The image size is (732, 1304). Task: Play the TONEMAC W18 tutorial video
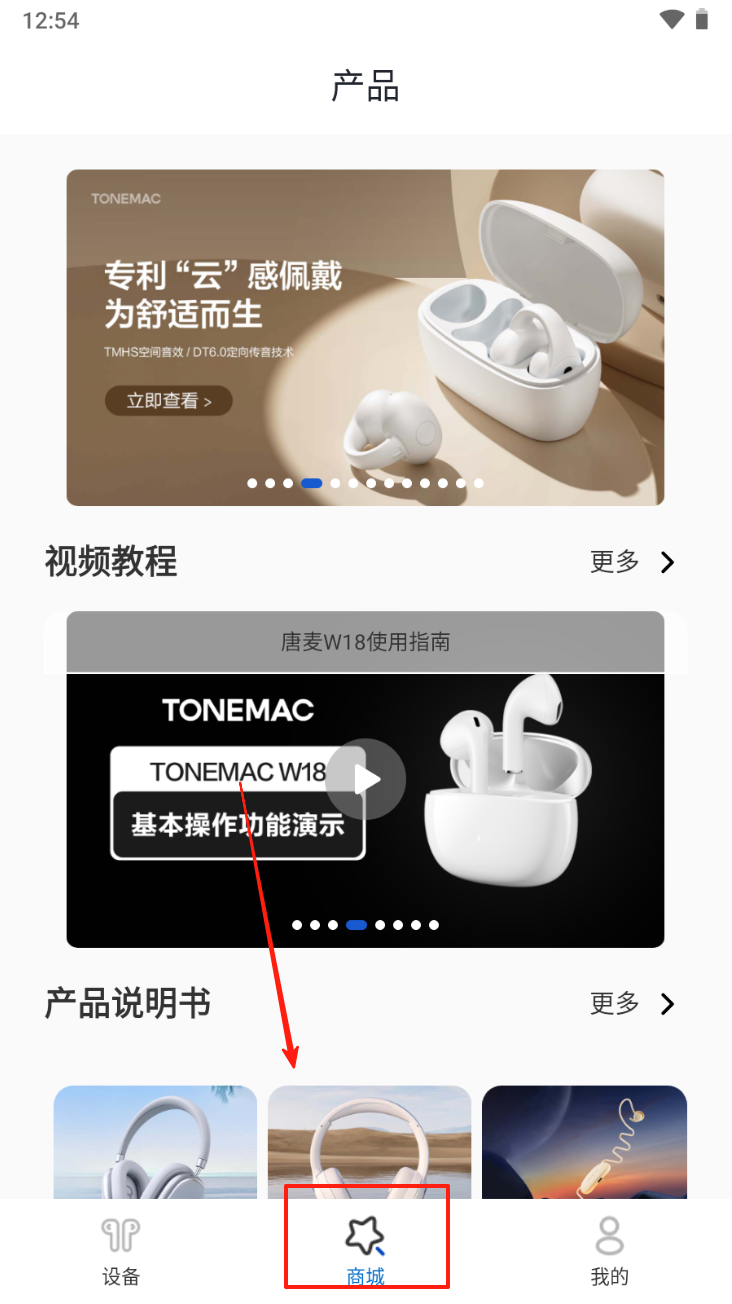[x=366, y=779]
